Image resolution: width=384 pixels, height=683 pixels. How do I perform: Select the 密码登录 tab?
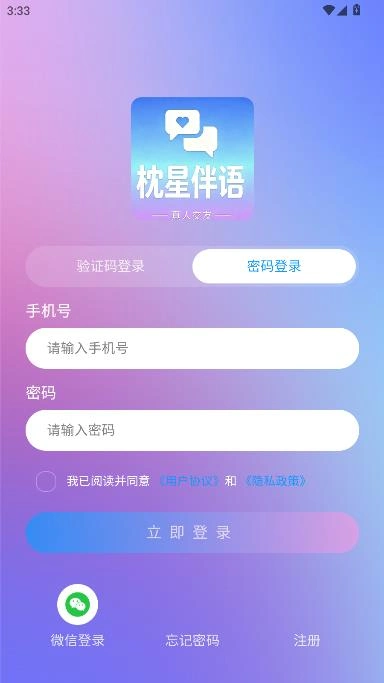(274, 266)
